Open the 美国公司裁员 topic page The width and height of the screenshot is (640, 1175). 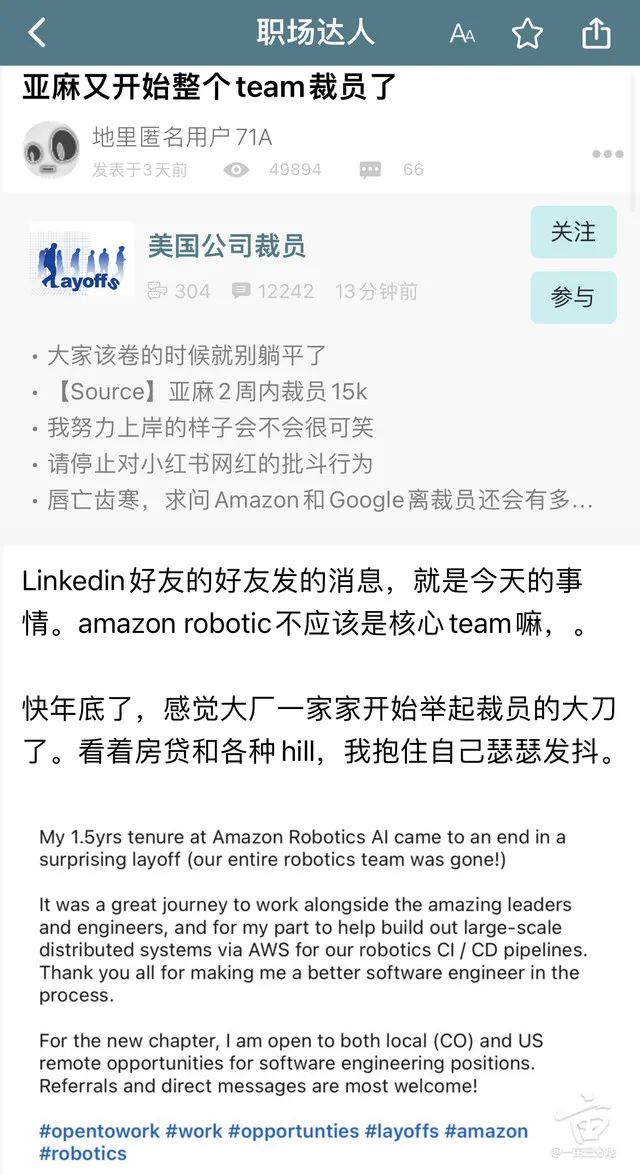coord(226,245)
